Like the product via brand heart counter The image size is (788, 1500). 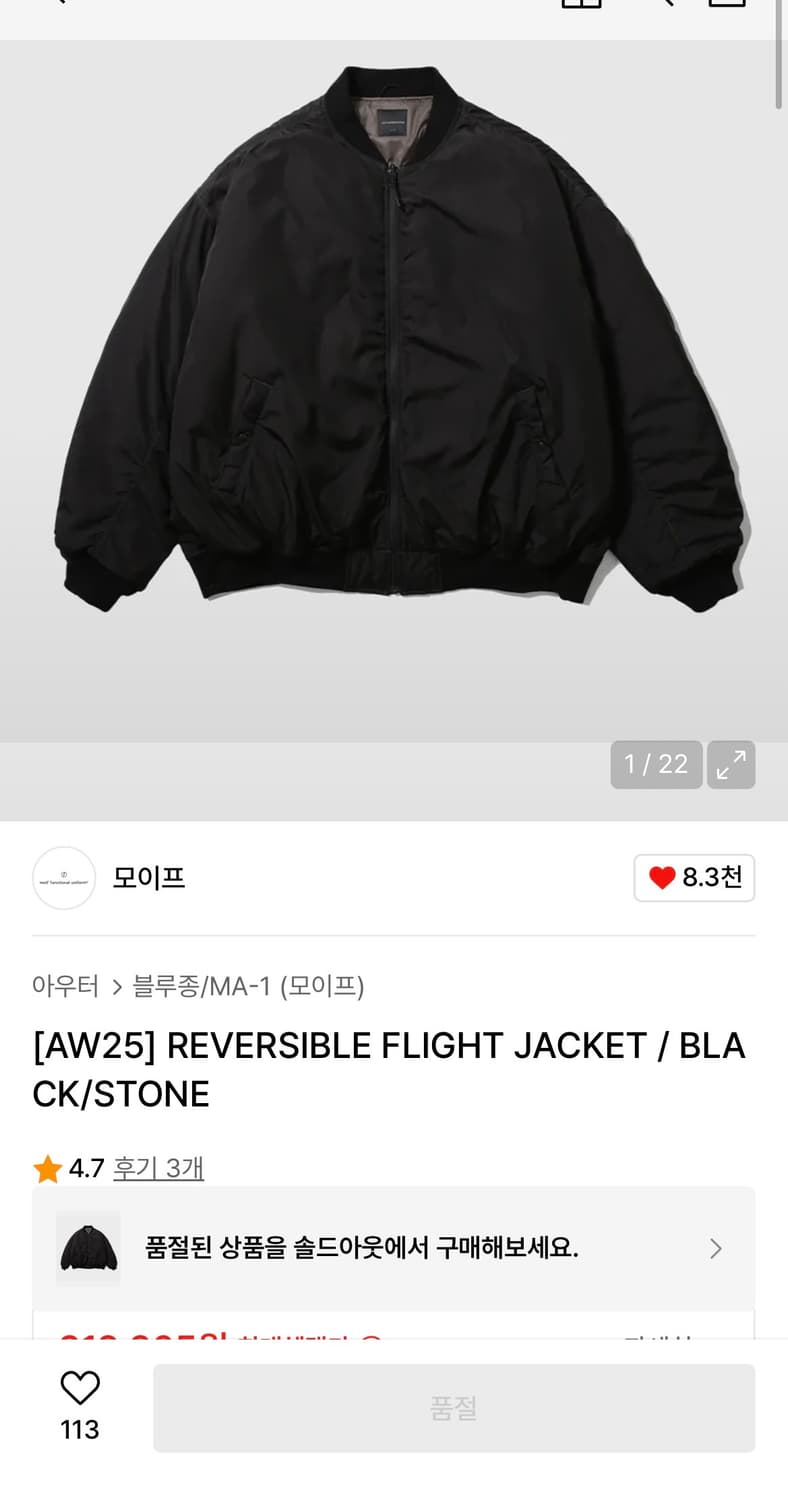(x=694, y=878)
